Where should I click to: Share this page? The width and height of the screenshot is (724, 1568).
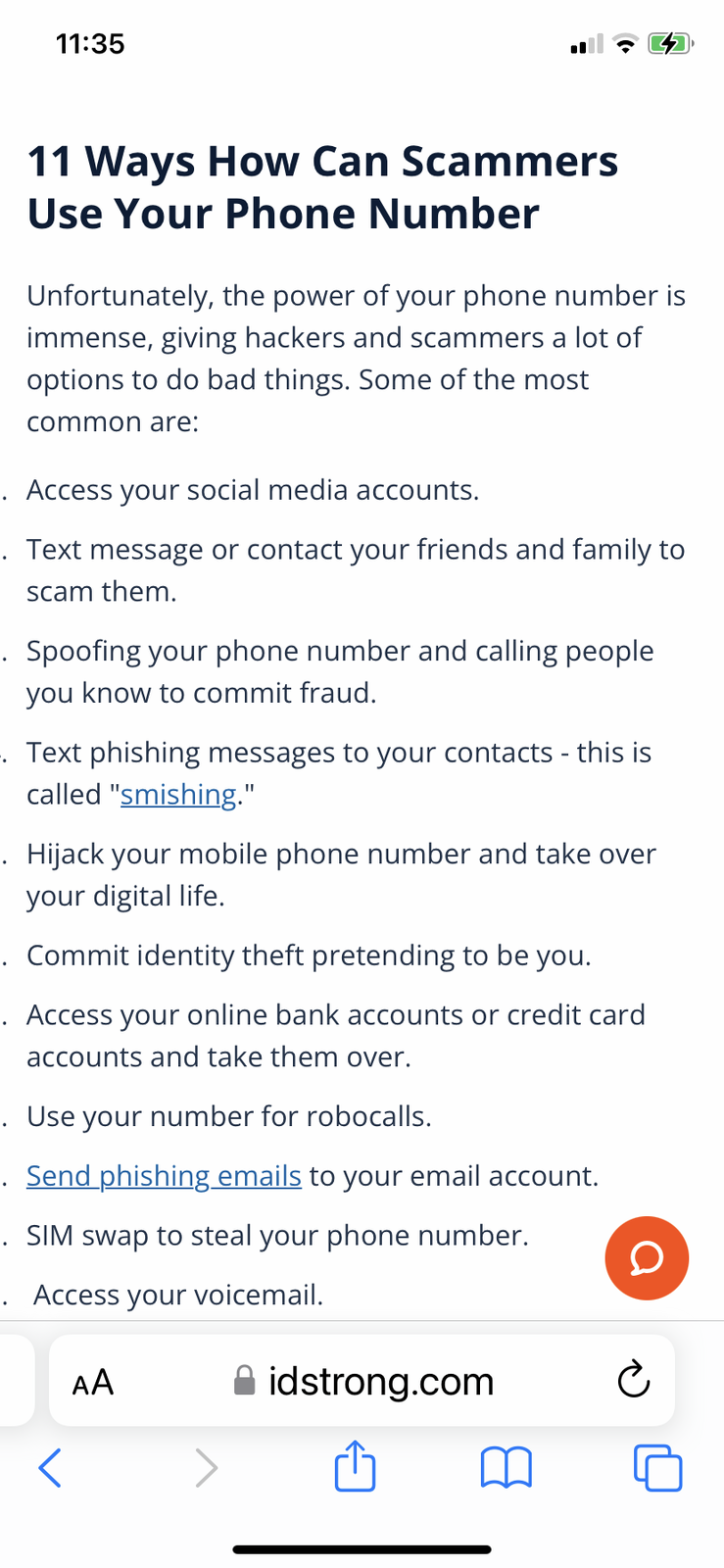tap(355, 1467)
